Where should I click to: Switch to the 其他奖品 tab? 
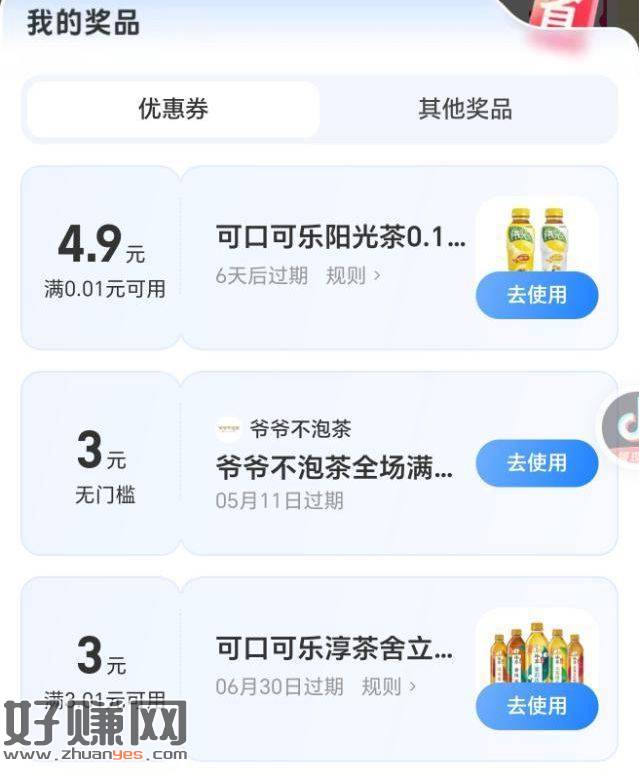(464, 109)
